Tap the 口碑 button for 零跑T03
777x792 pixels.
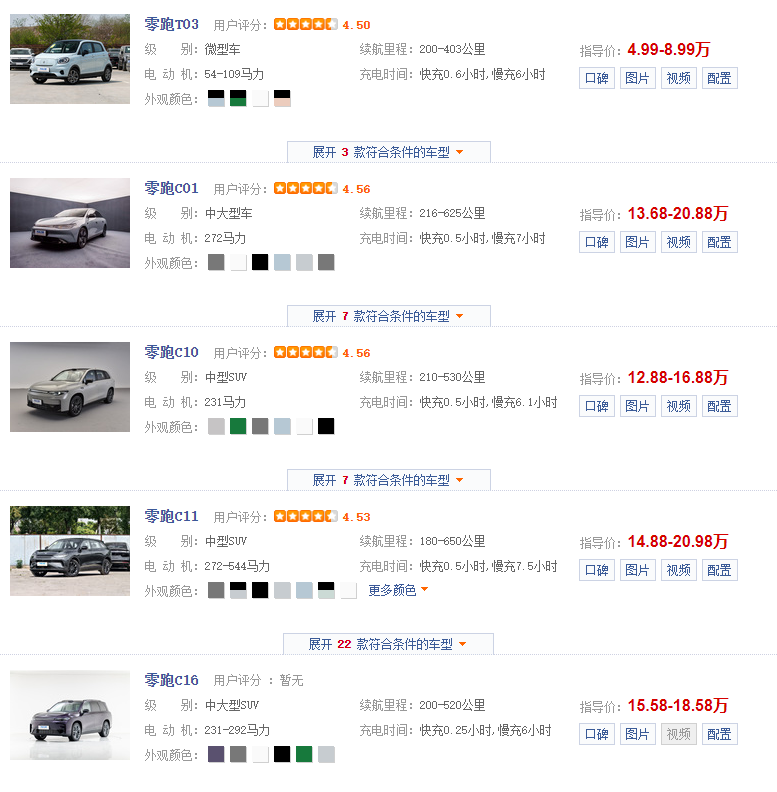click(596, 78)
